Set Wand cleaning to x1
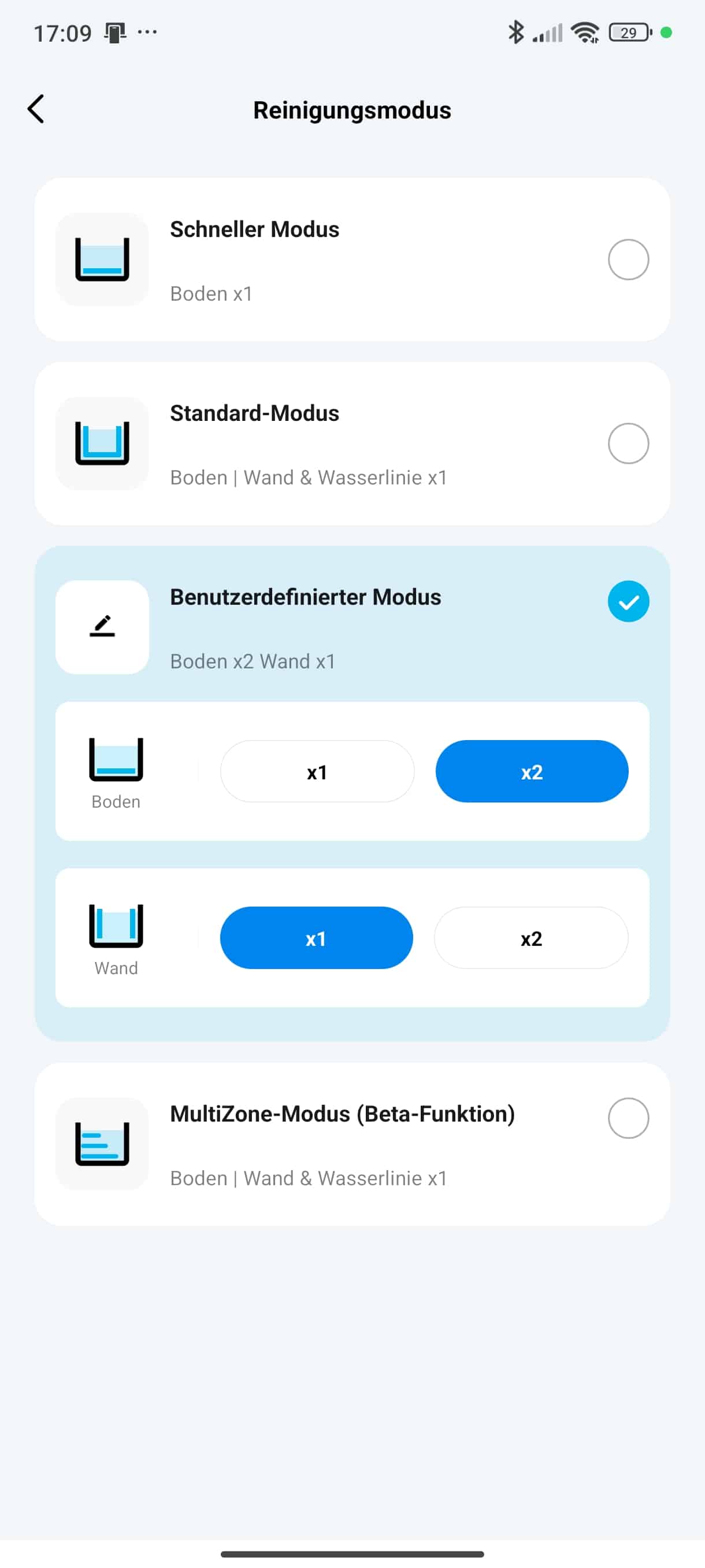The width and height of the screenshot is (705, 1568). 316,937
